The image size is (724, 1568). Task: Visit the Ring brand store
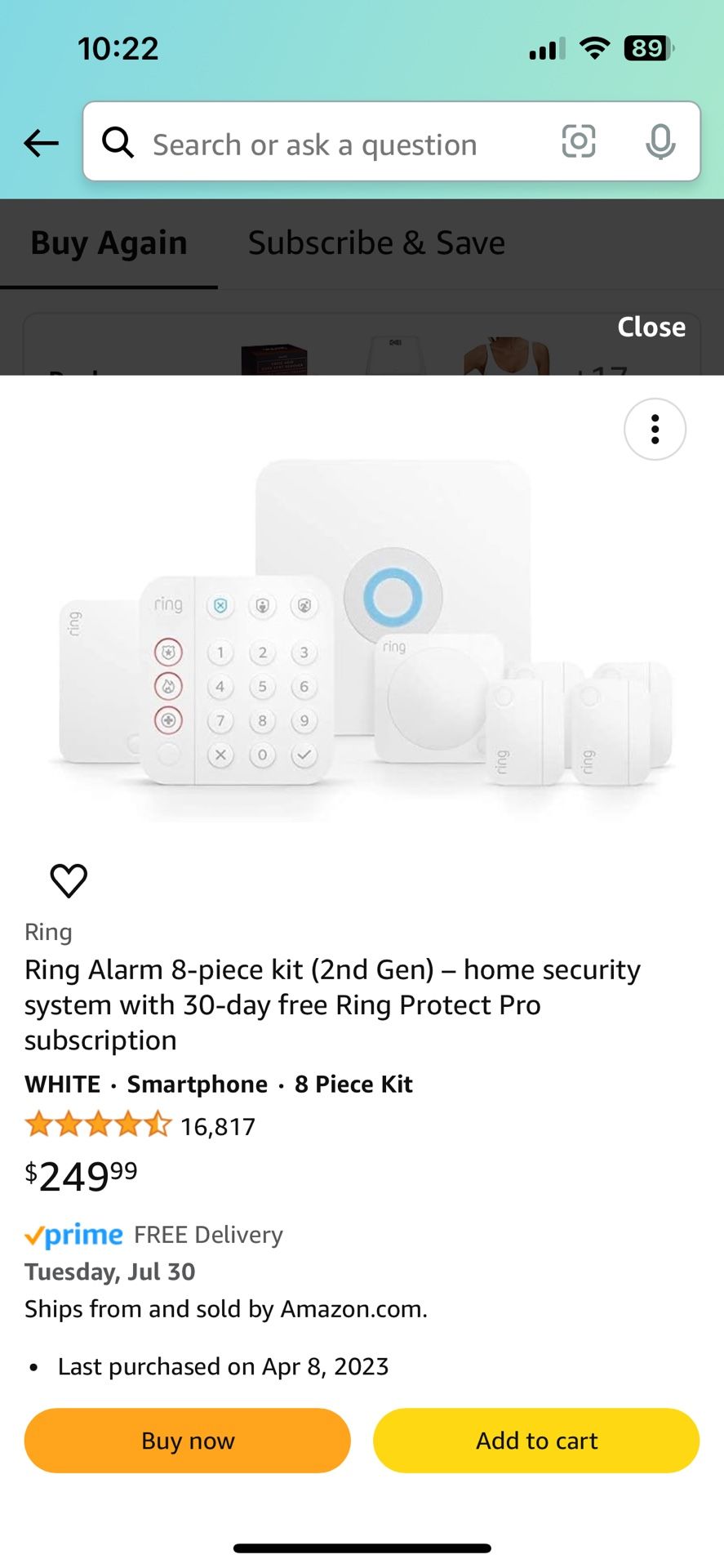[x=48, y=931]
